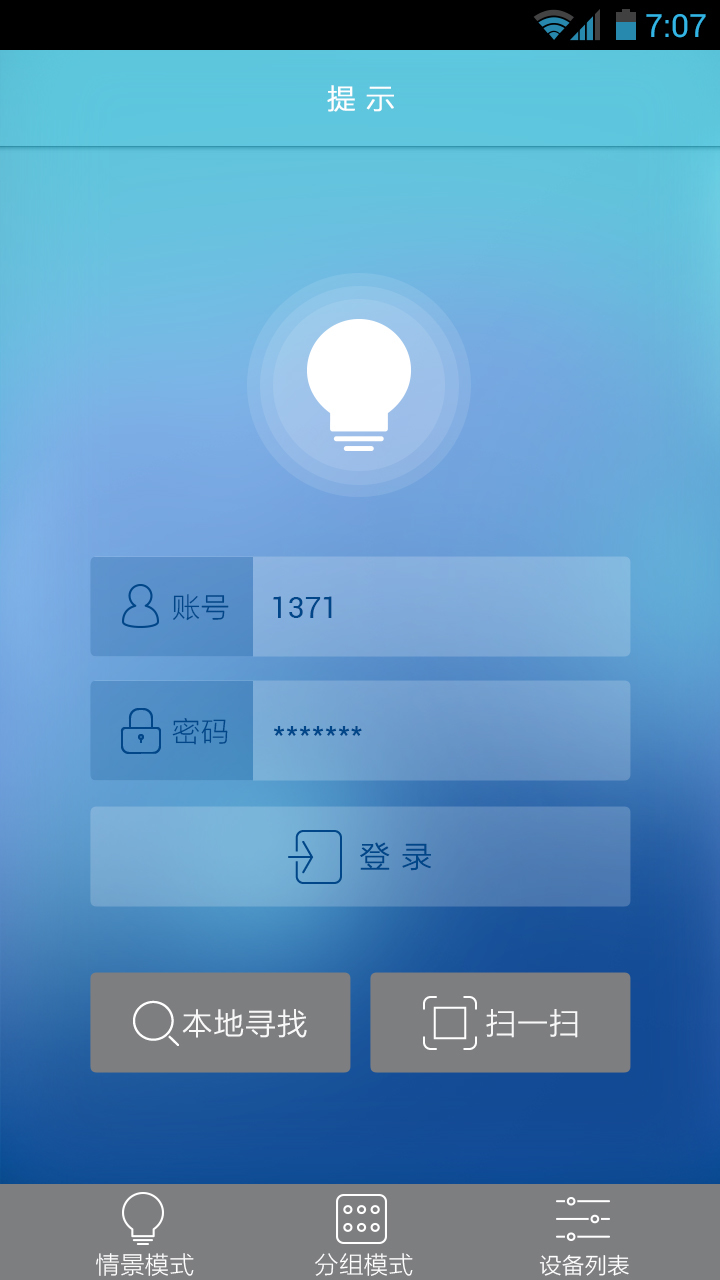This screenshot has height=1280, width=720.
Task: Open the scanner with 扫一扫
Action: pyautogui.click(x=500, y=1021)
